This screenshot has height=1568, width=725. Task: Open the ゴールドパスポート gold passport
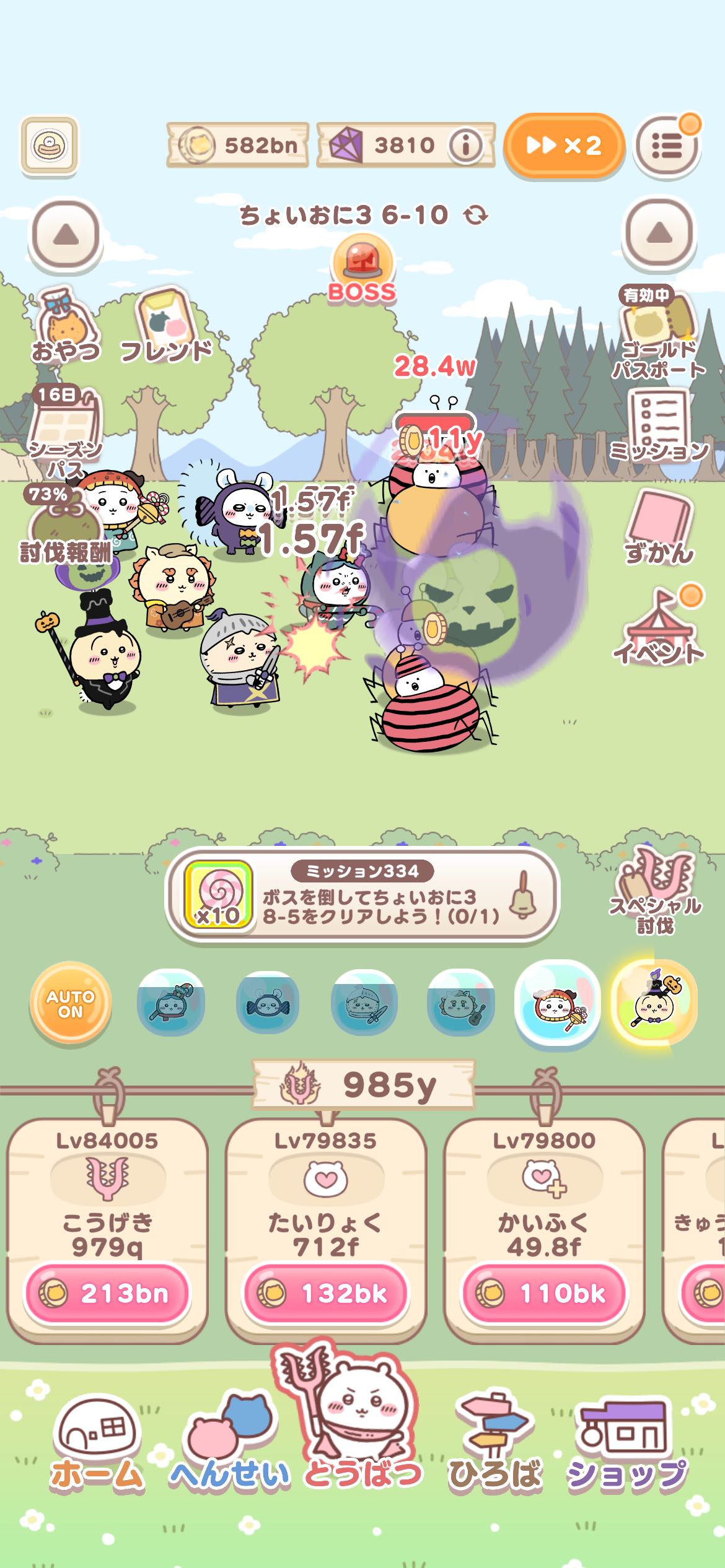tap(659, 334)
